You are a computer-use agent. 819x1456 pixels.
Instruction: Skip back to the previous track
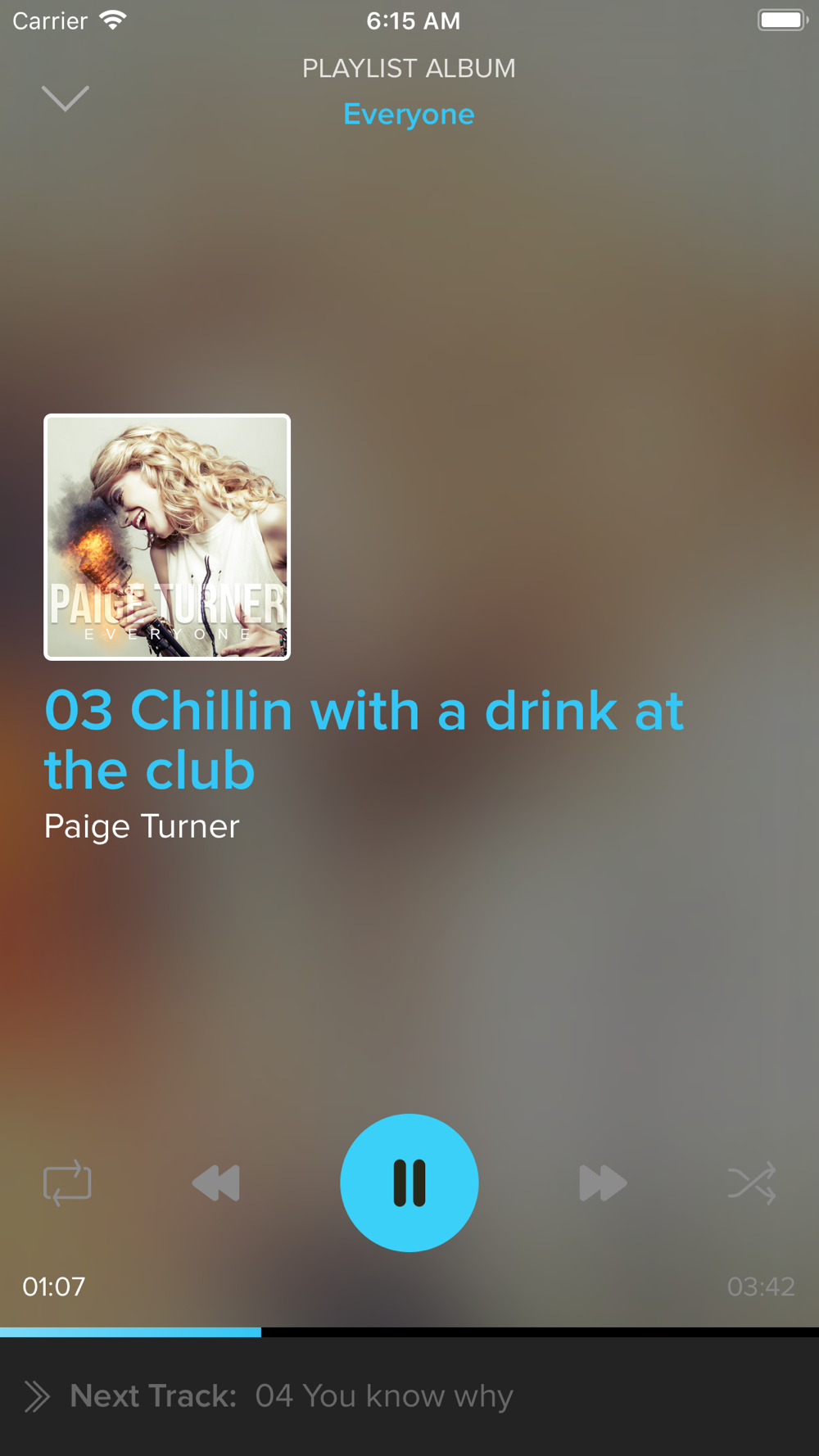(216, 1183)
